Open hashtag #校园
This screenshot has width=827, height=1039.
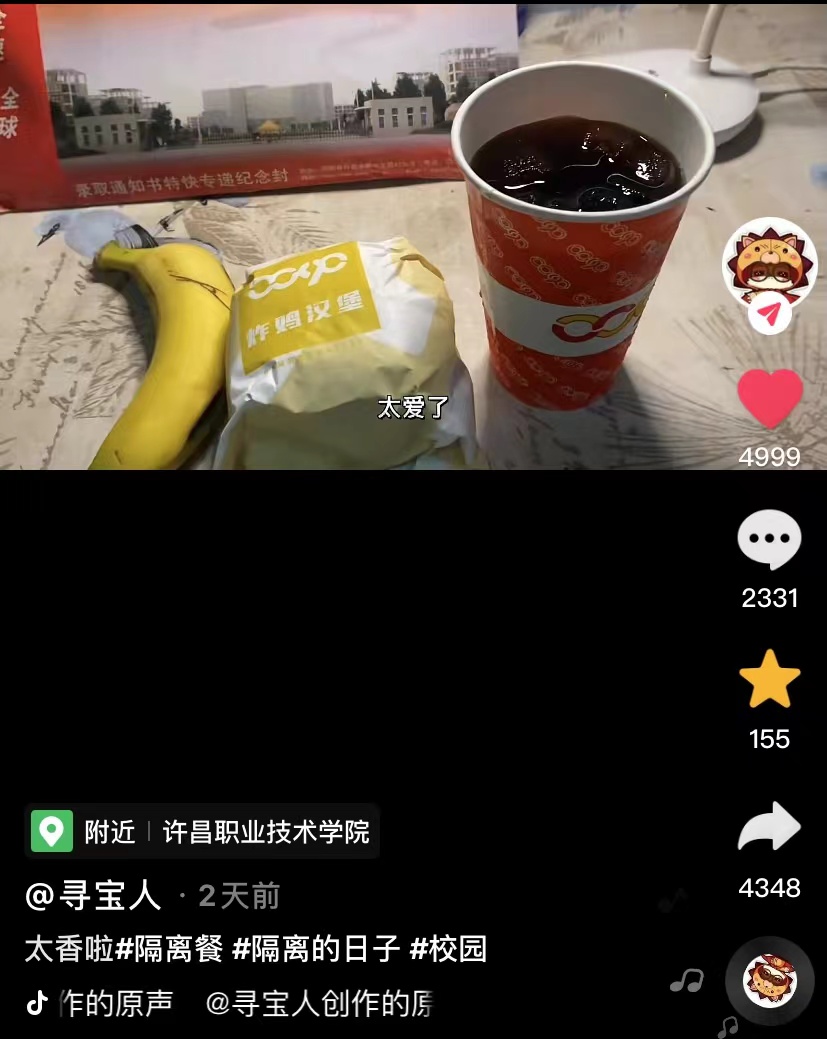[x=448, y=949]
